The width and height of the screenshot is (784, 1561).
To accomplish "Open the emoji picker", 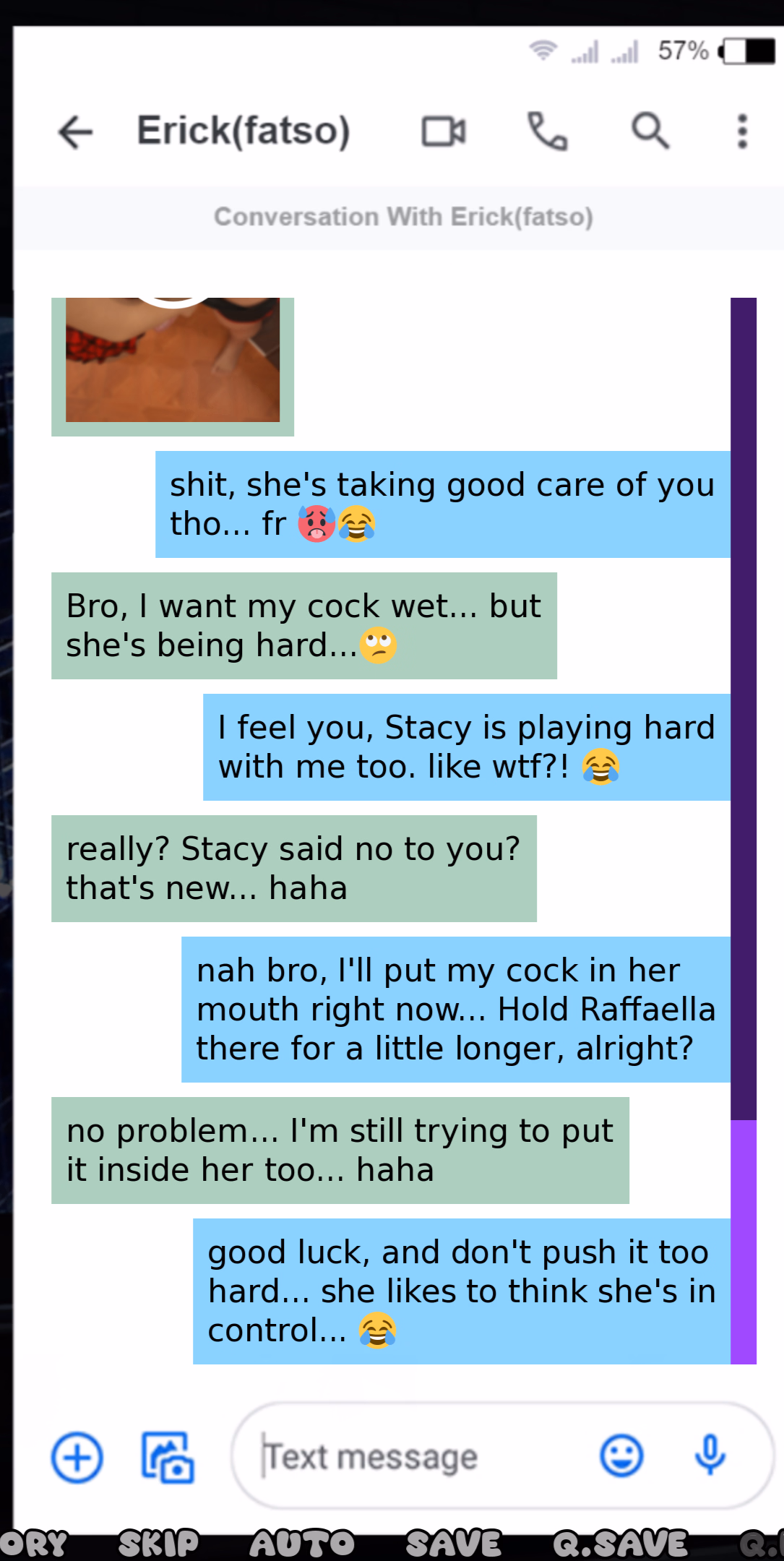I will (621, 1455).
